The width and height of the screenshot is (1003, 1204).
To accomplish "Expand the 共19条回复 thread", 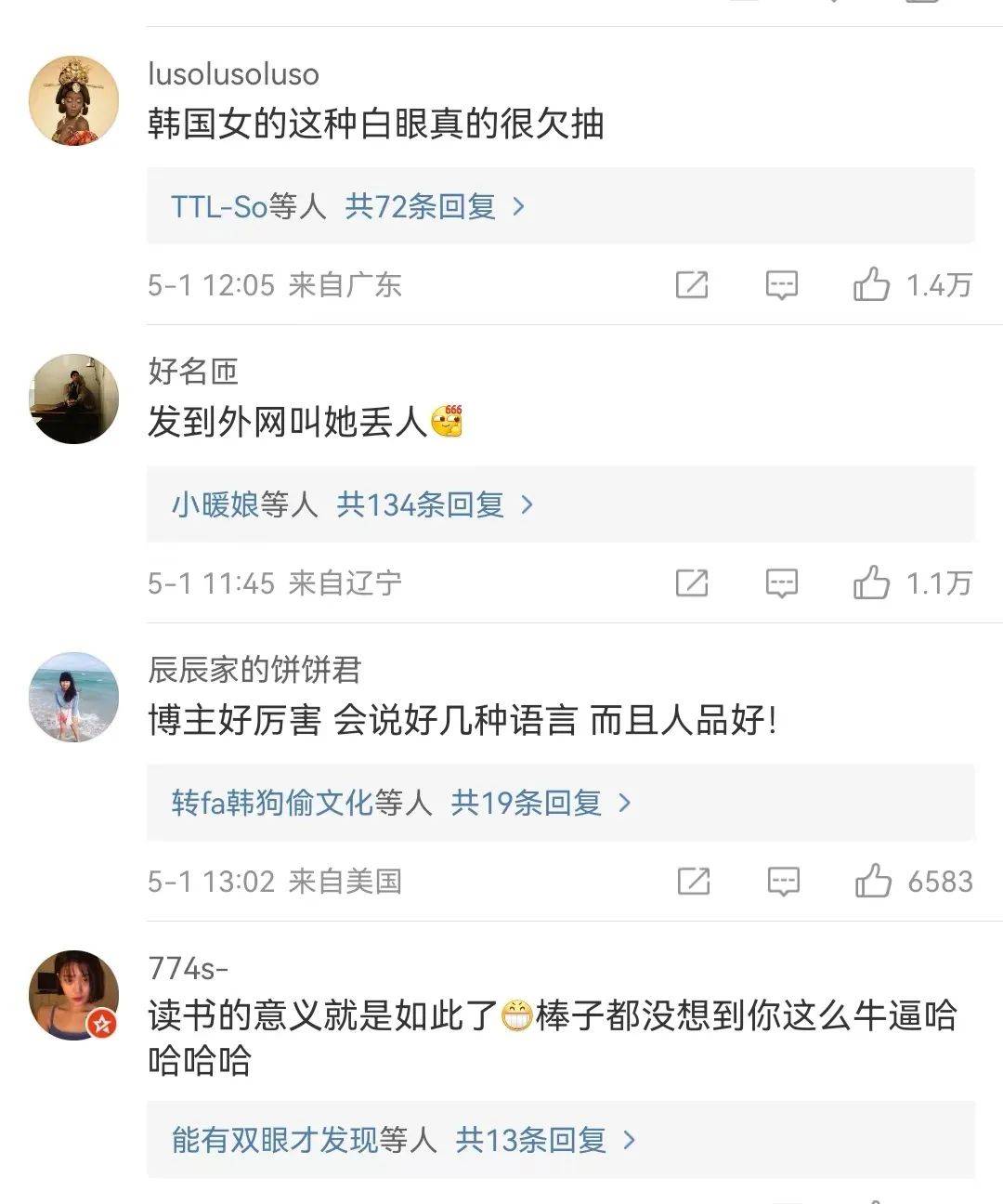I will (541, 803).
